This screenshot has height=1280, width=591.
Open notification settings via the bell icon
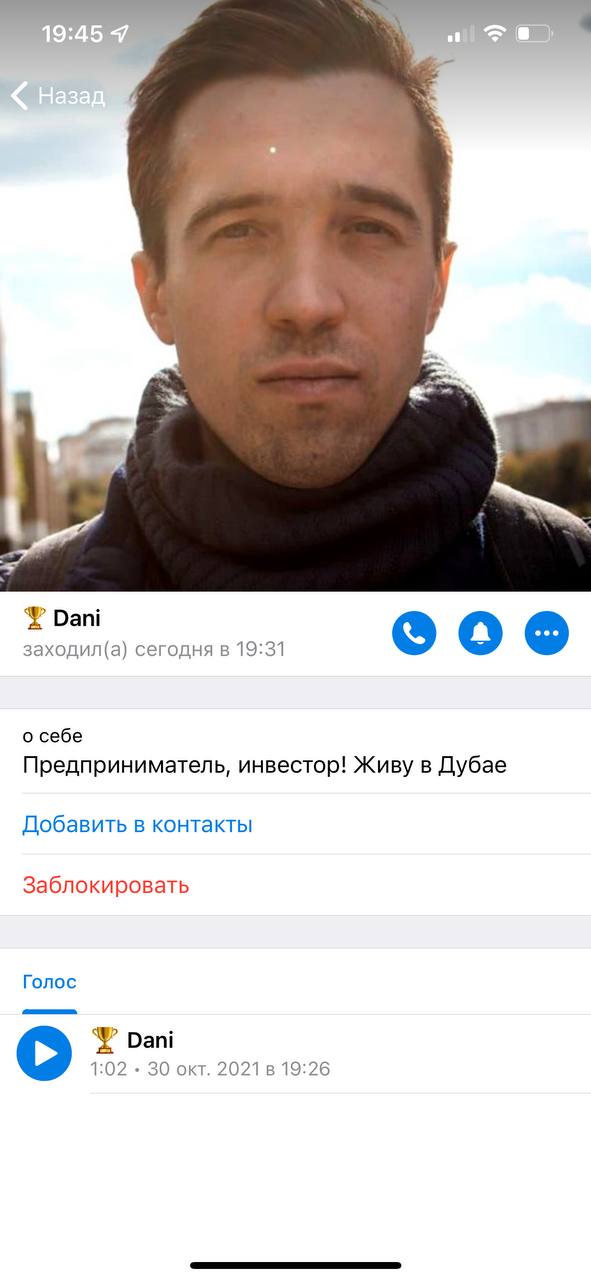[480, 633]
